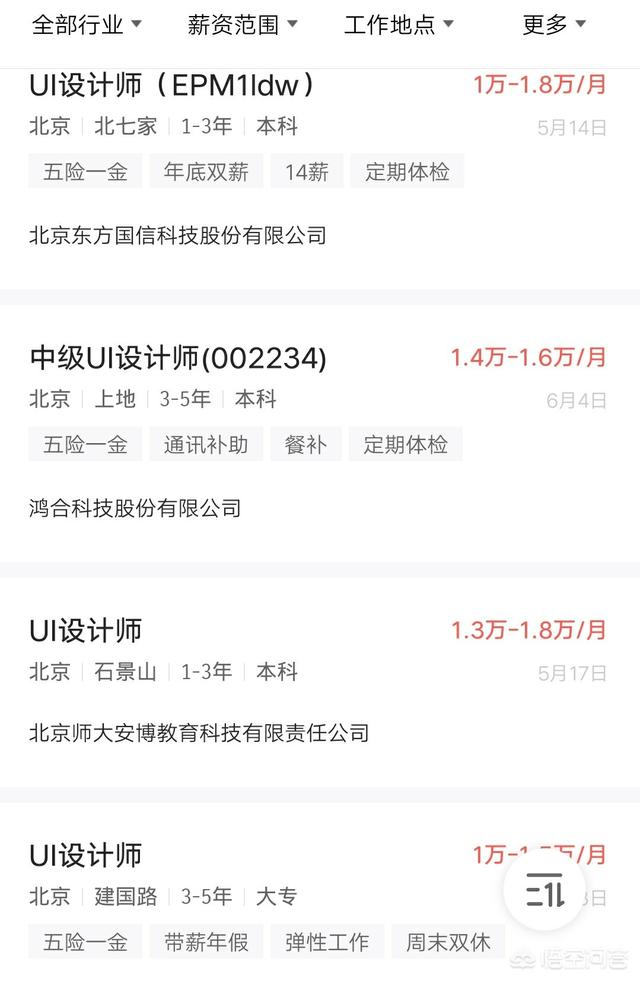
Task: Show 更多 filter options
Action: click(554, 25)
